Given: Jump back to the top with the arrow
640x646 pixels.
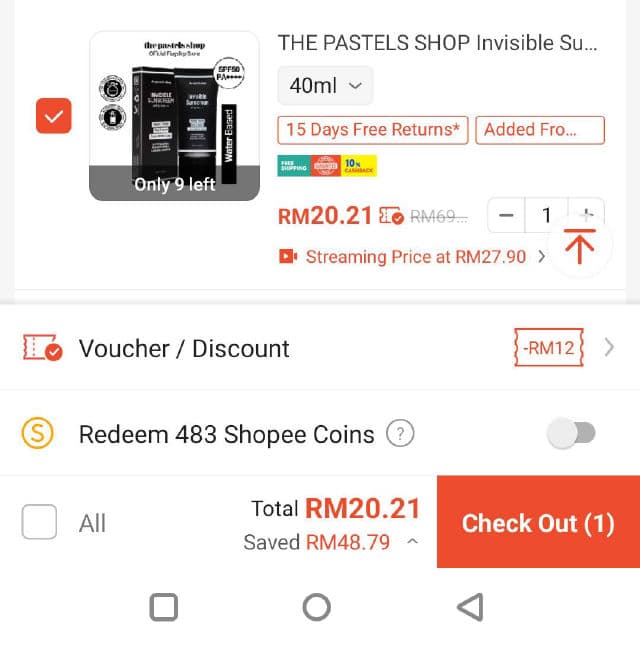Looking at the screenshot, I should tap(579, 245).
